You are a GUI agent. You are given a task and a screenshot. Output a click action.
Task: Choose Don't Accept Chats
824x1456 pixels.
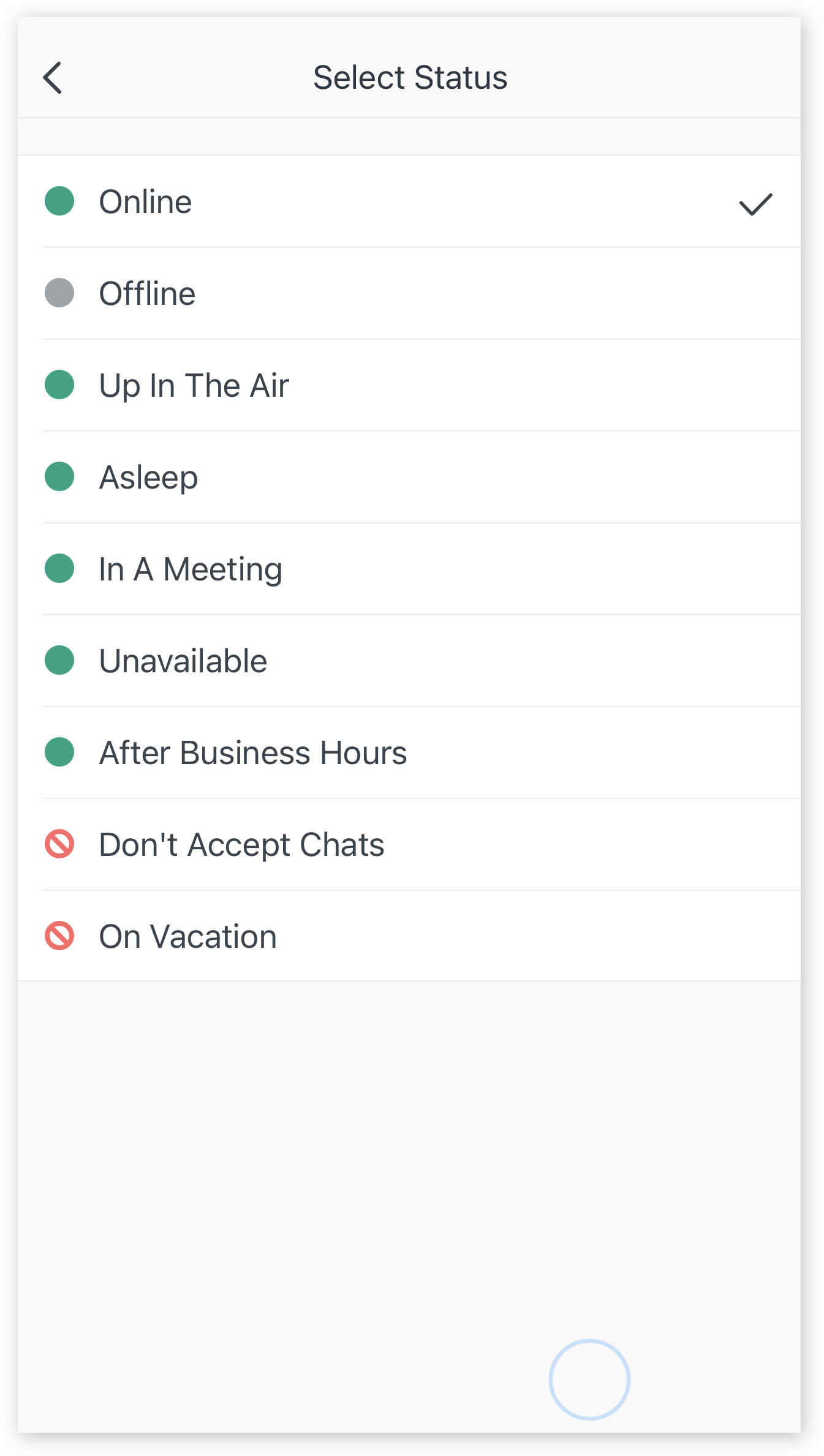point(409,844)
